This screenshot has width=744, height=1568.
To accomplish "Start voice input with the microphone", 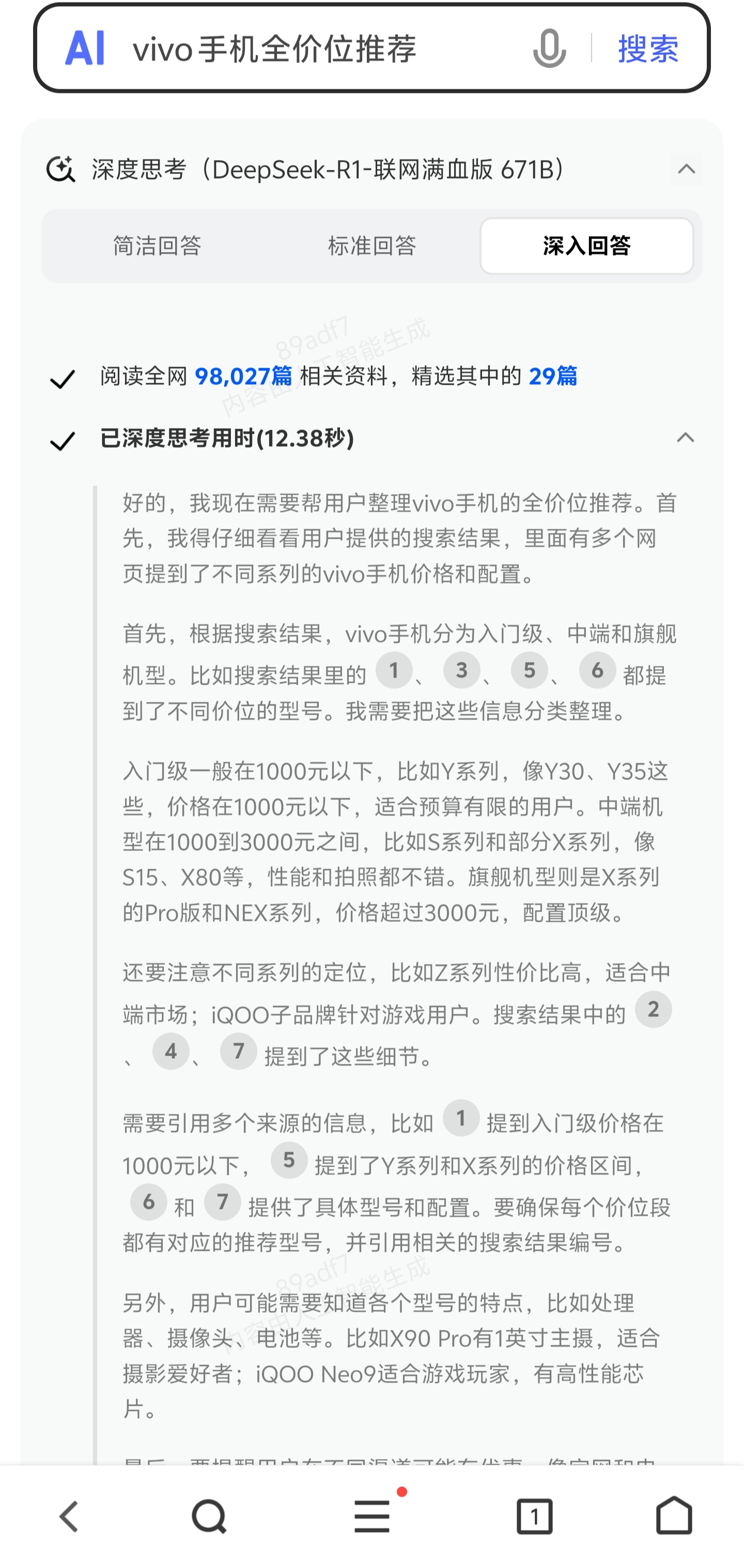I will click(x=549, y=49).
